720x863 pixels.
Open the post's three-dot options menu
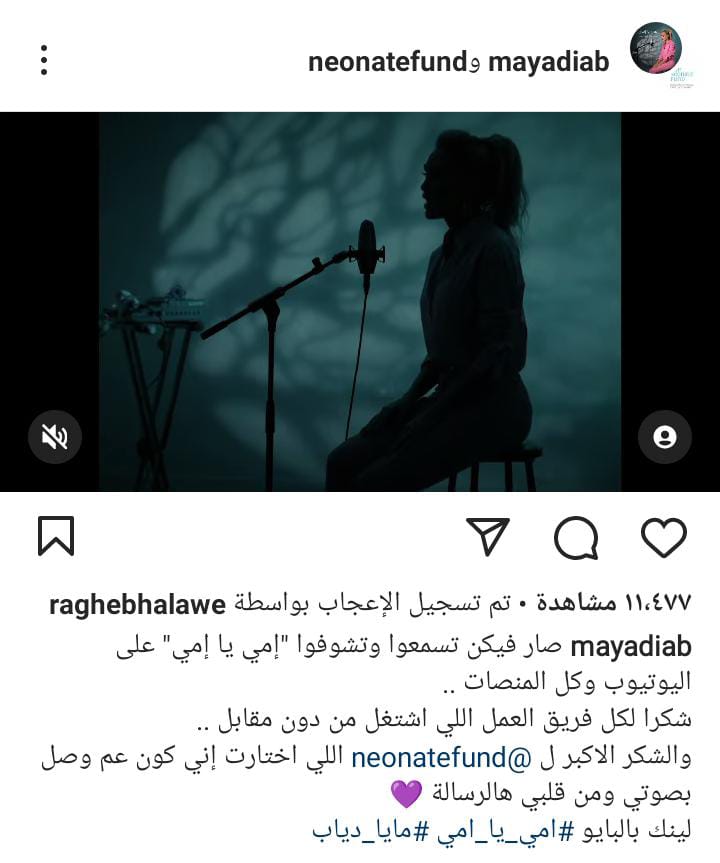click(44, 60)
